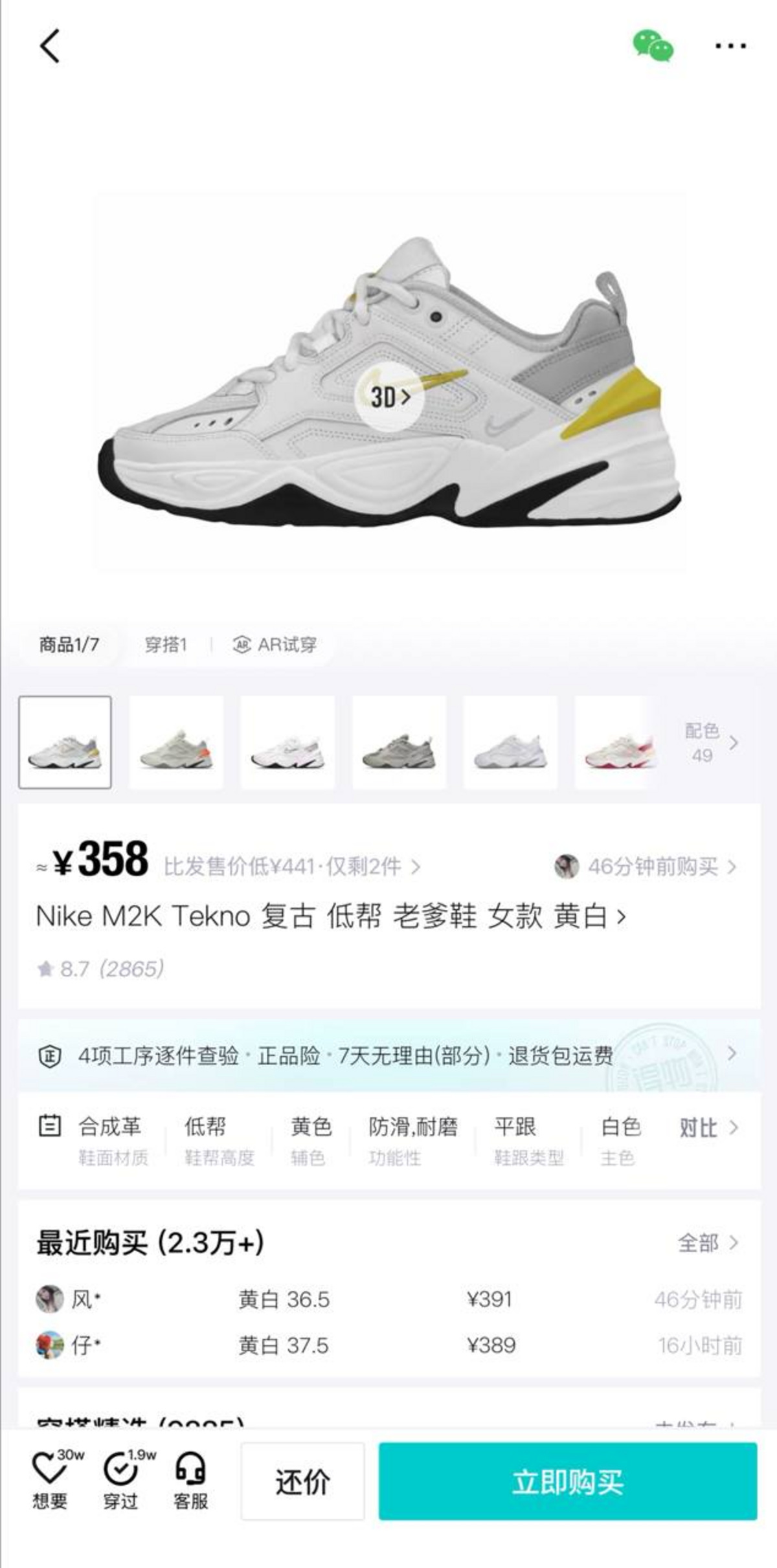Launch AR试穿 try-on
777x1568 pixels.
tap(275, 645)
